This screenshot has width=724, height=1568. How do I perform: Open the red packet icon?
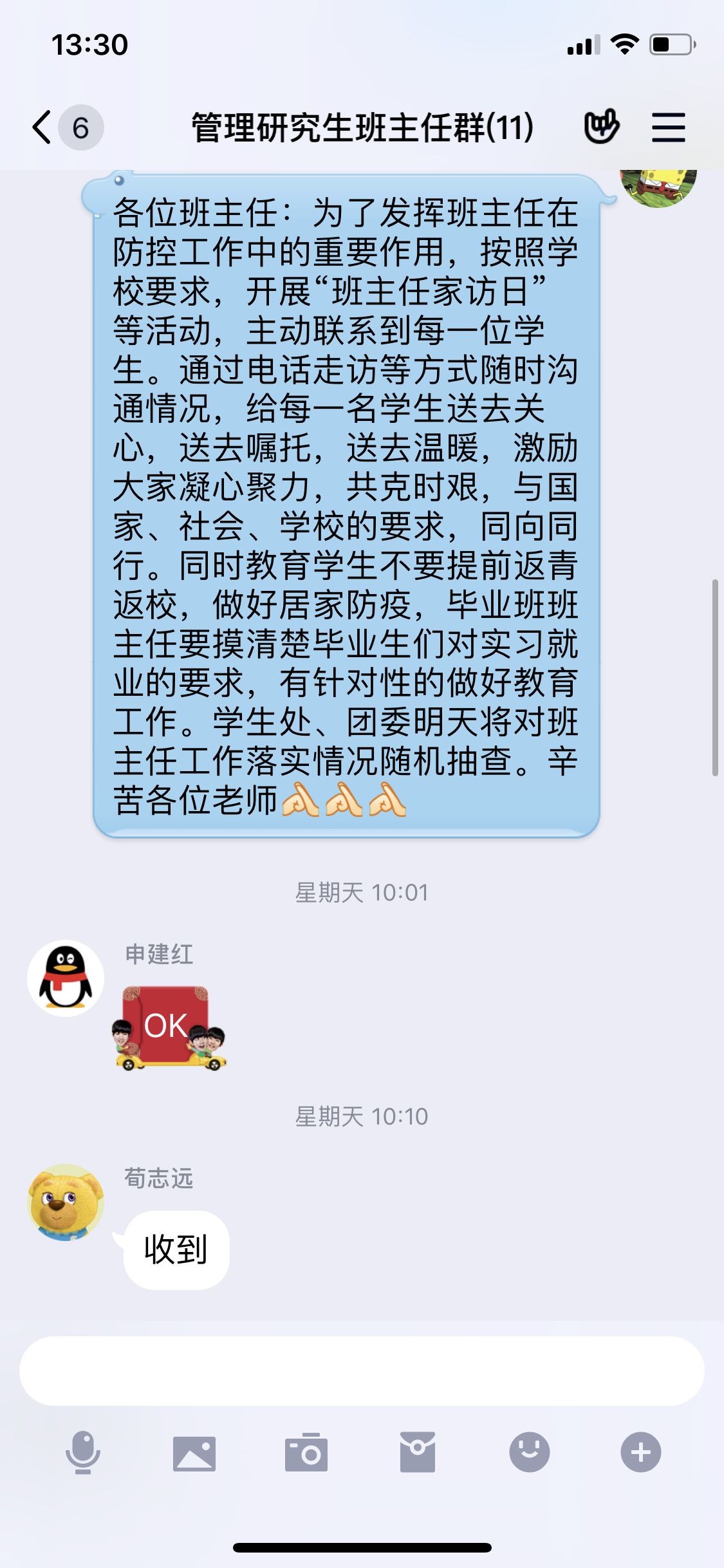tap(418, 1452)
